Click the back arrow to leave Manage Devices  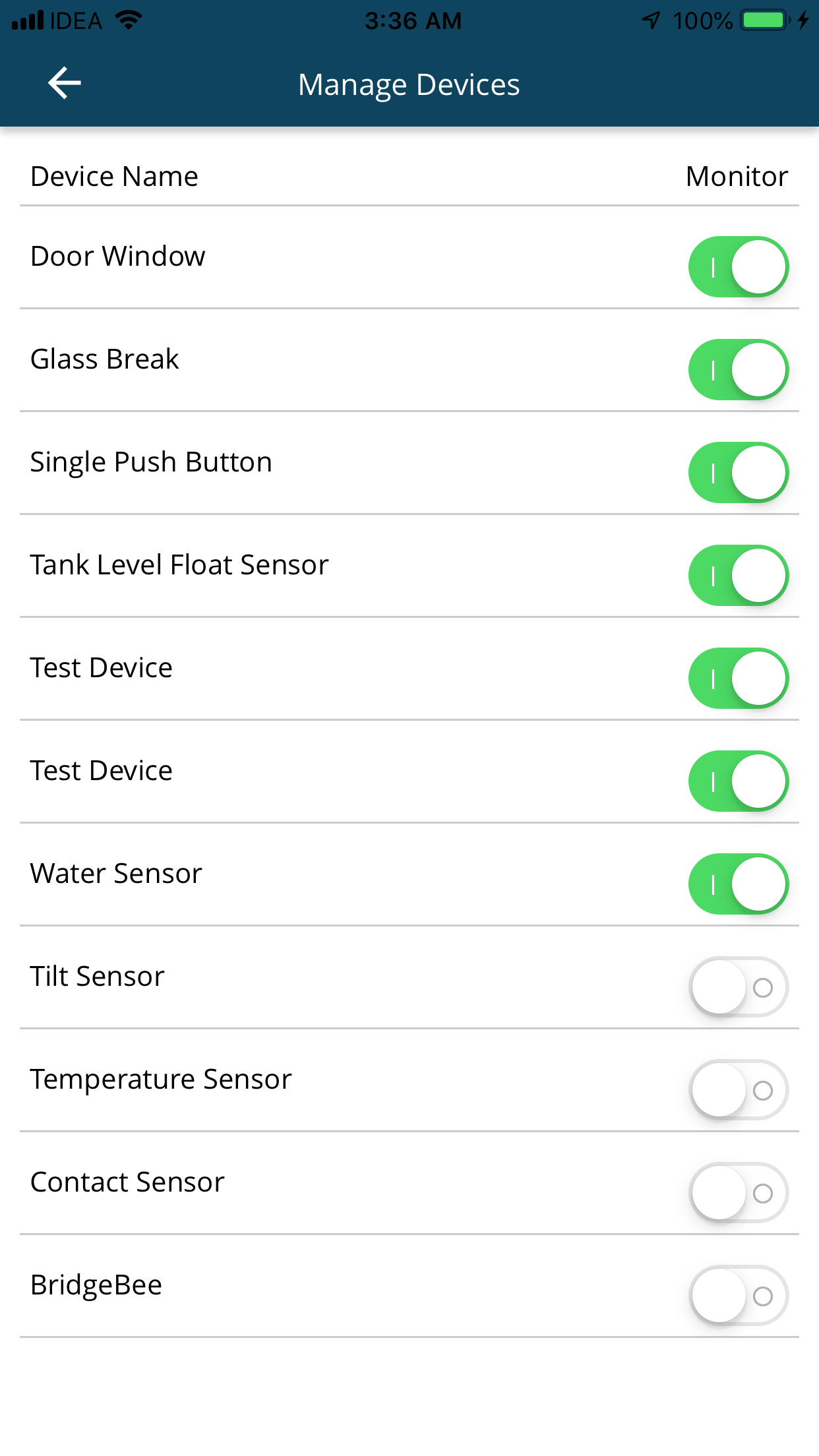[64, 83]
